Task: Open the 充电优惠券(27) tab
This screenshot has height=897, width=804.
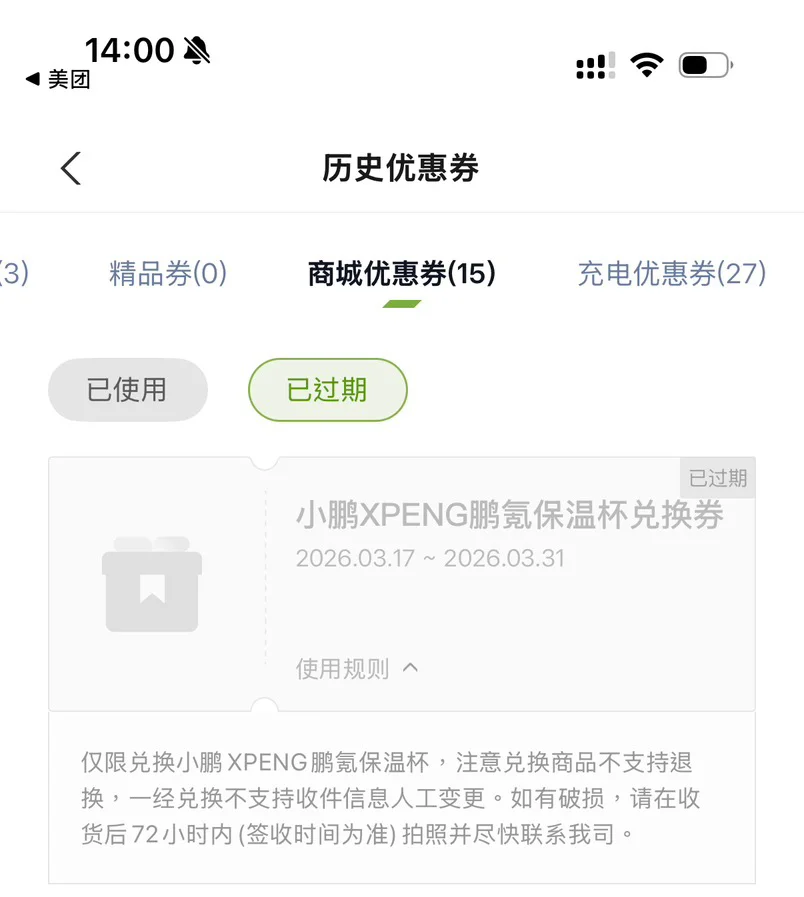Action: (x=672, y=273)
